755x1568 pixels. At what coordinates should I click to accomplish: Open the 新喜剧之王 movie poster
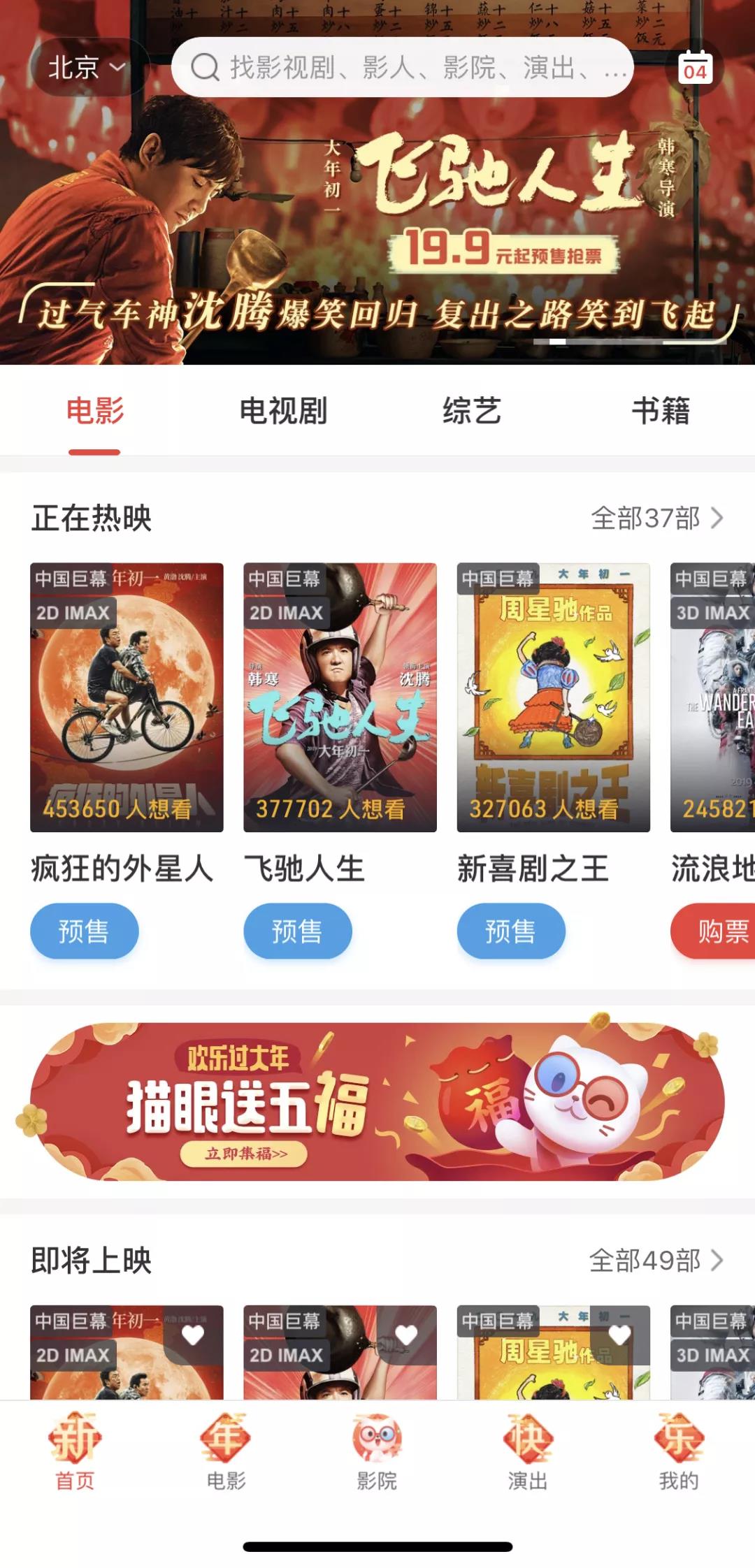[x=553, y=697]
